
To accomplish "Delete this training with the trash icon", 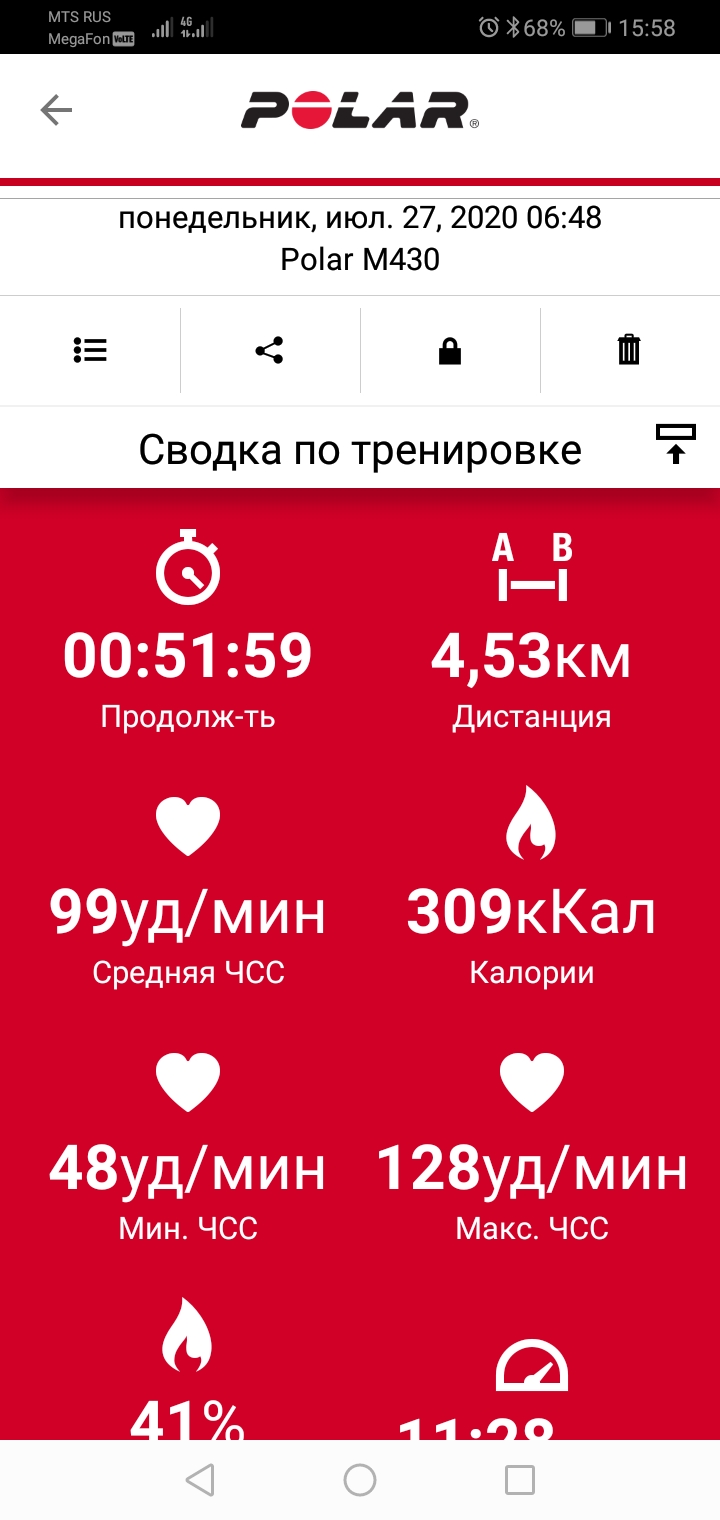I will [629, 350].
